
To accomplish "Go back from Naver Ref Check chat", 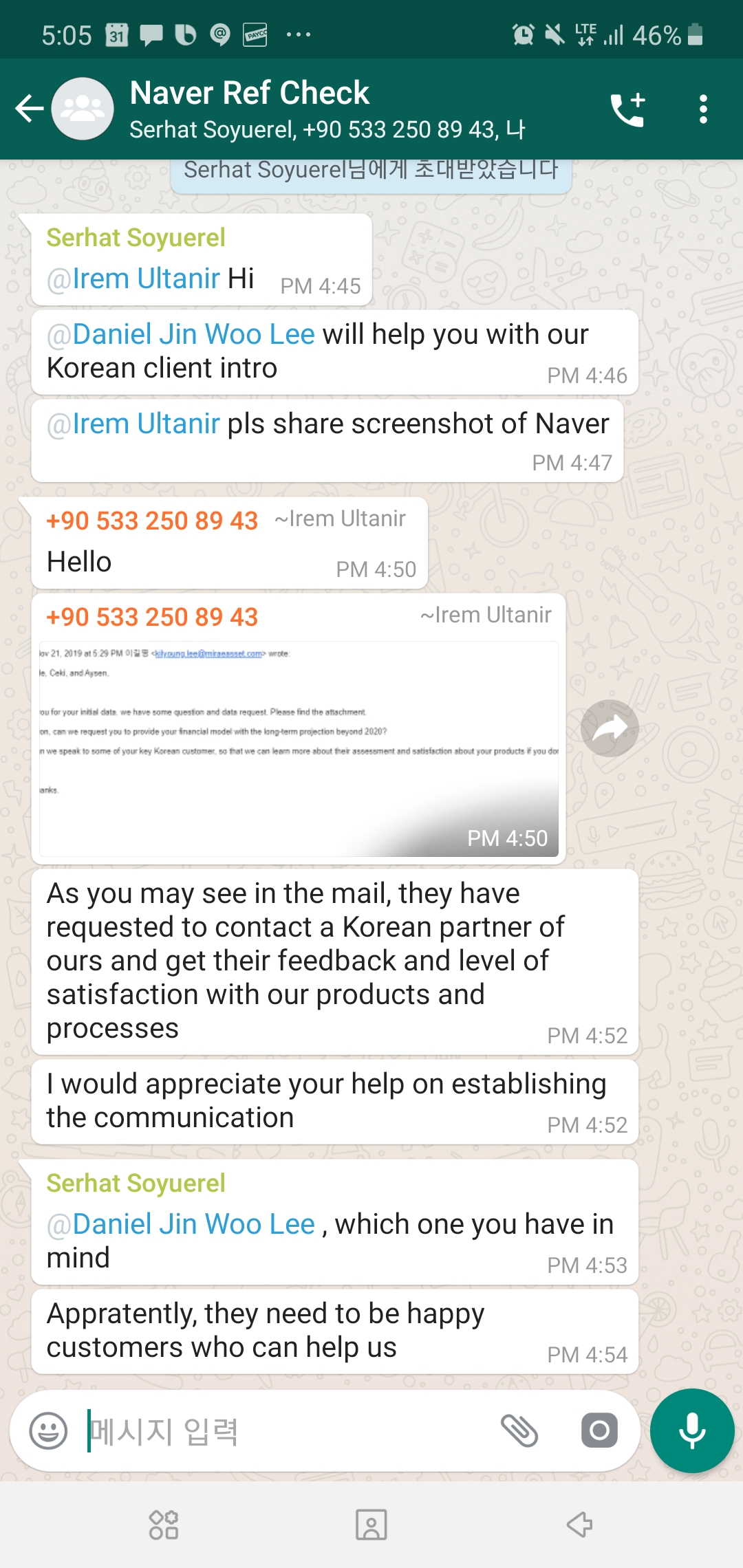I will click(x=29, y=109).
